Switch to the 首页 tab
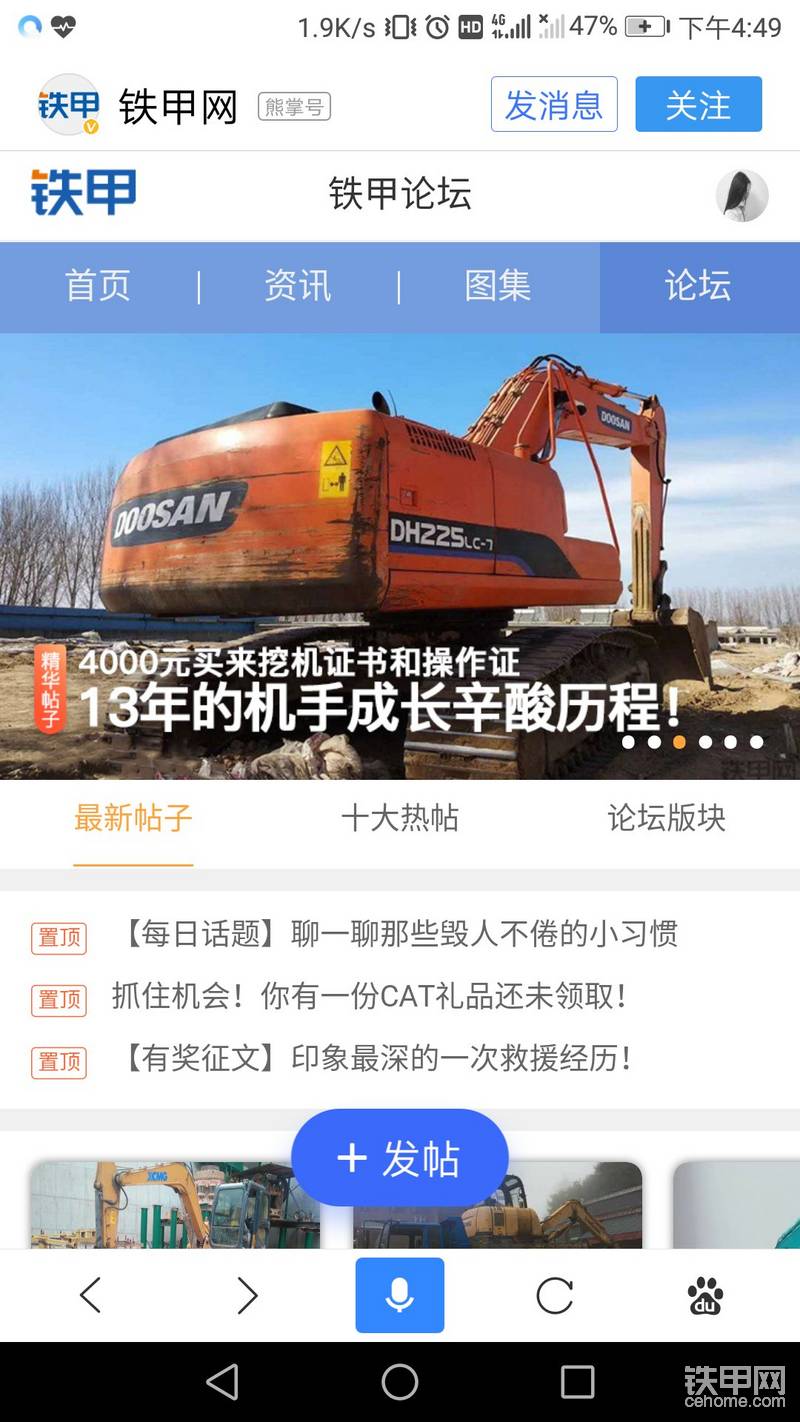800x1422 pixels. (98, 286)
